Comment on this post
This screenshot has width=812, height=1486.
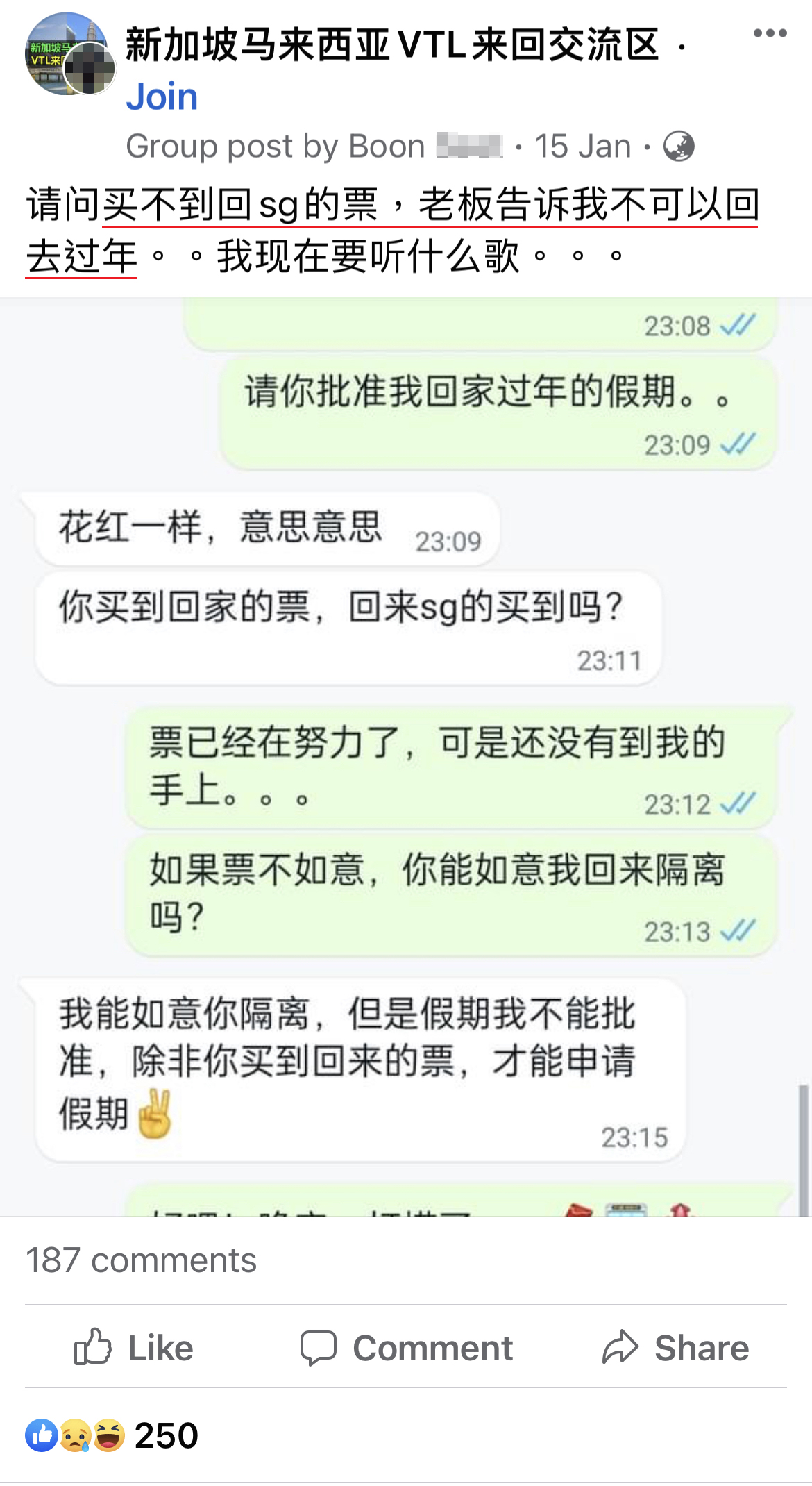406,1348
